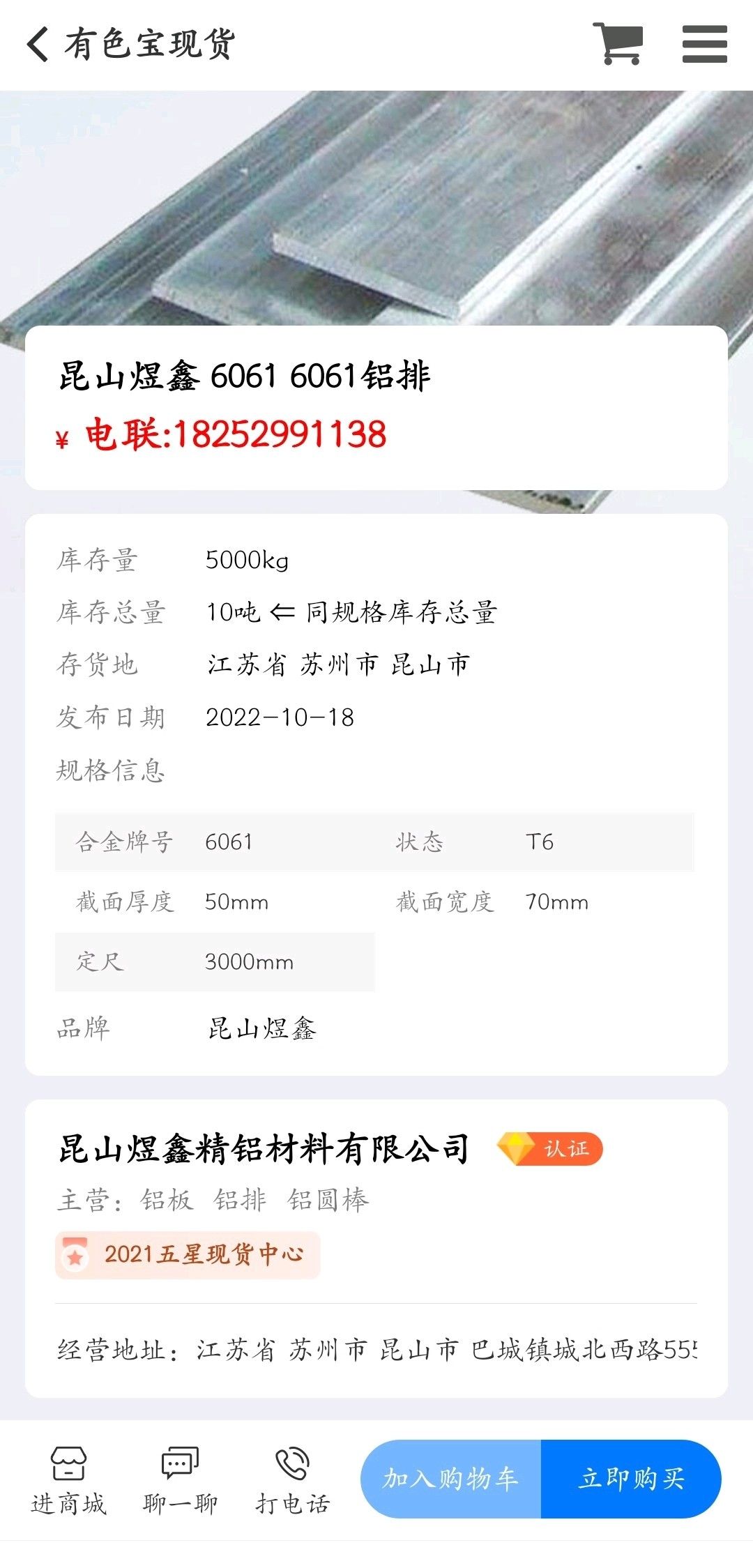Open the shopping cart

pyautogui.click(x=618, y=44)
